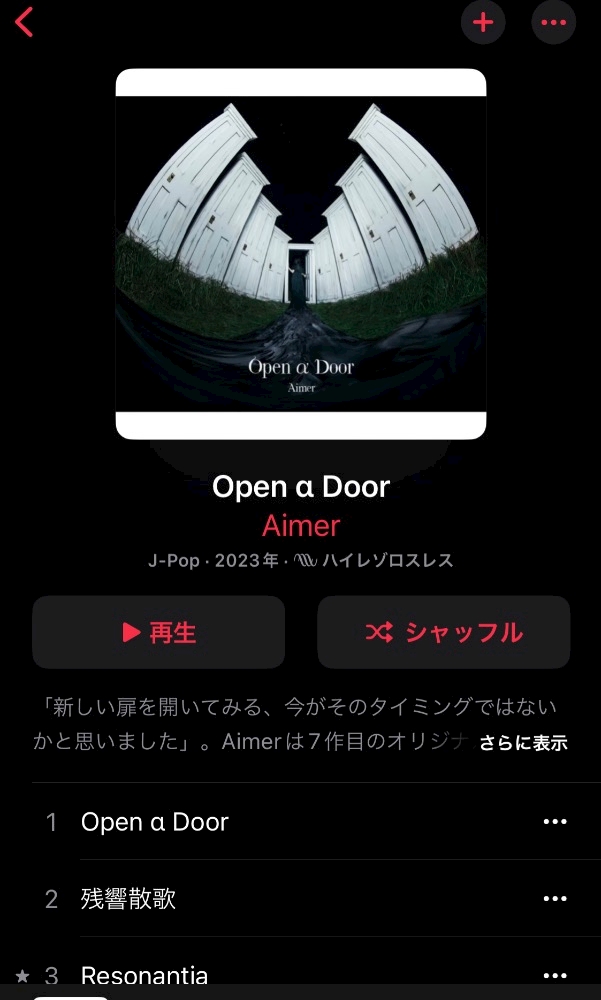Open the artist page for Aimer
The image size is (601, 1000).
coord(301,526)
